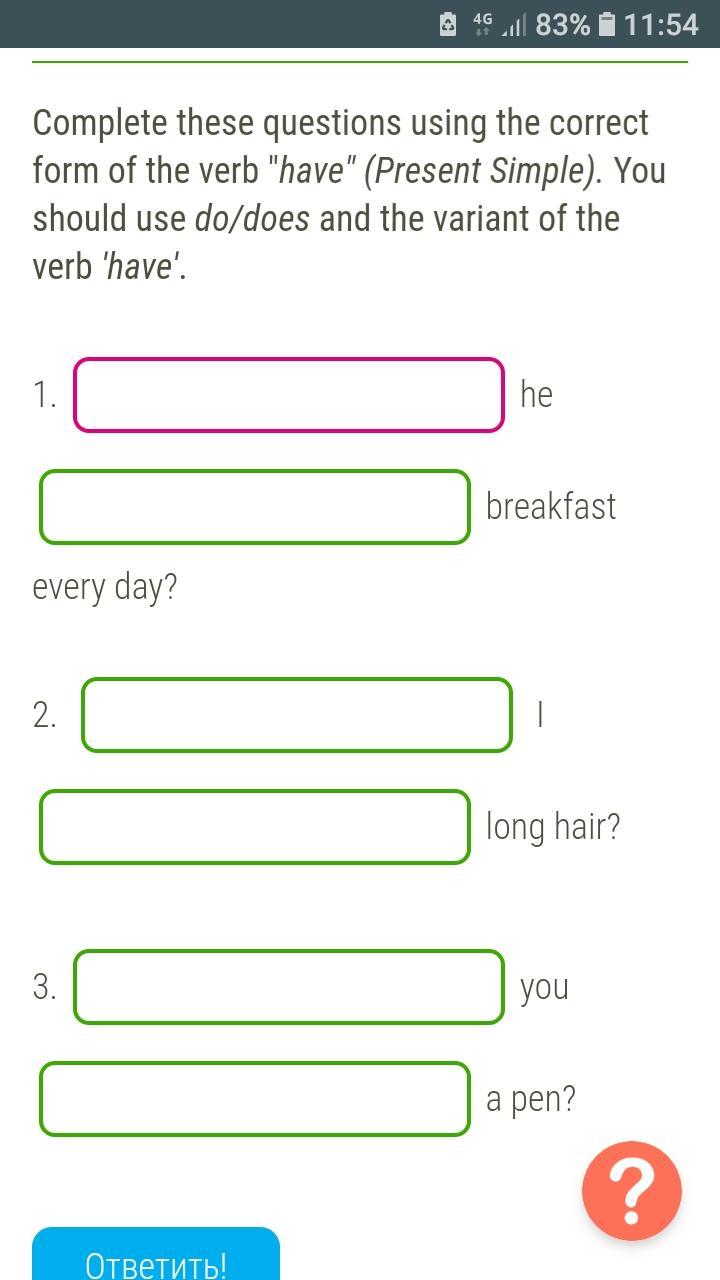Viewport: 720px width, 1280px height.
Task: Select the input before "a pen?"
Action: tap(255, 1099)
